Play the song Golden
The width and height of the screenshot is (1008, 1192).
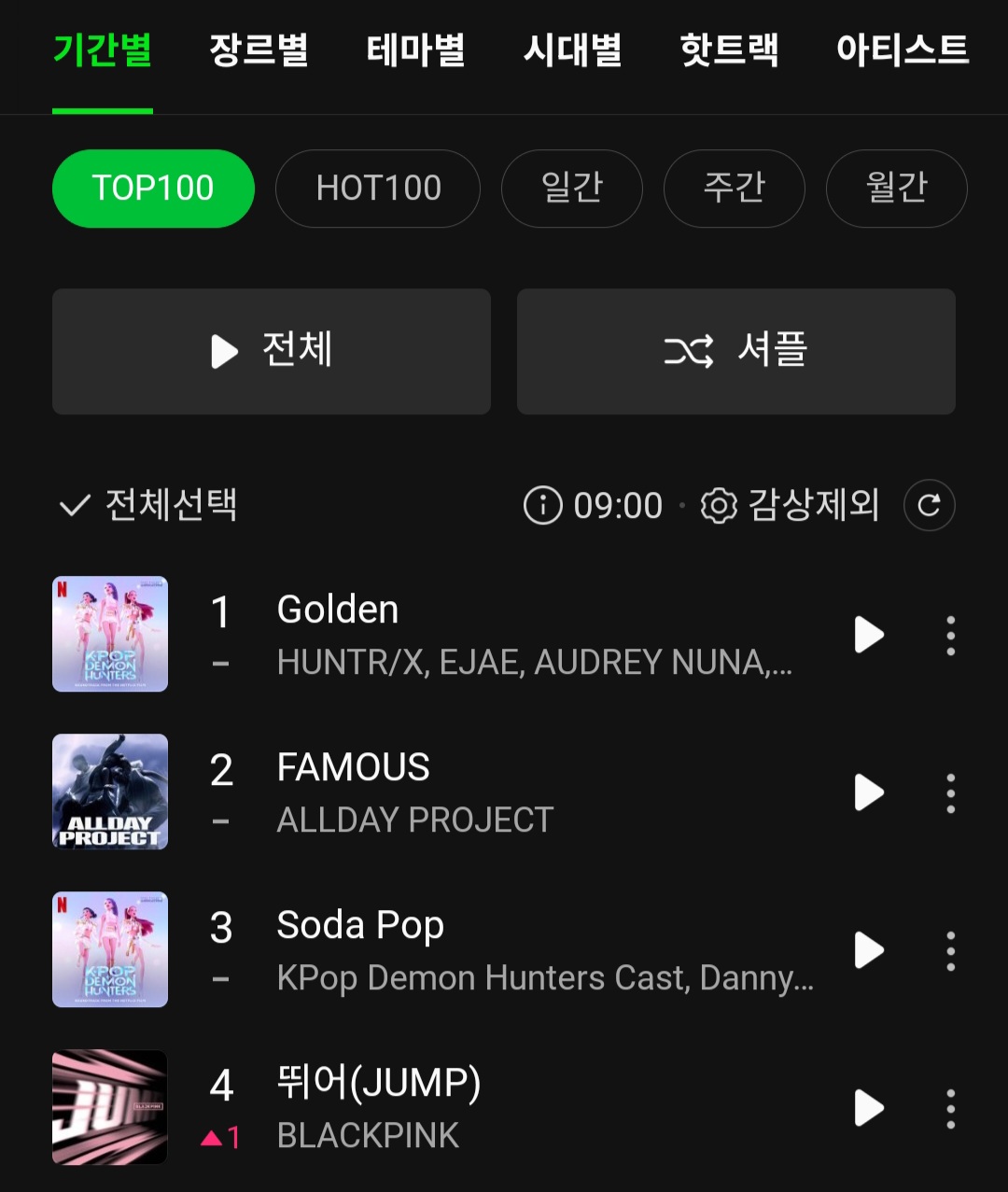pyautogui.click(x=869, y=635)
